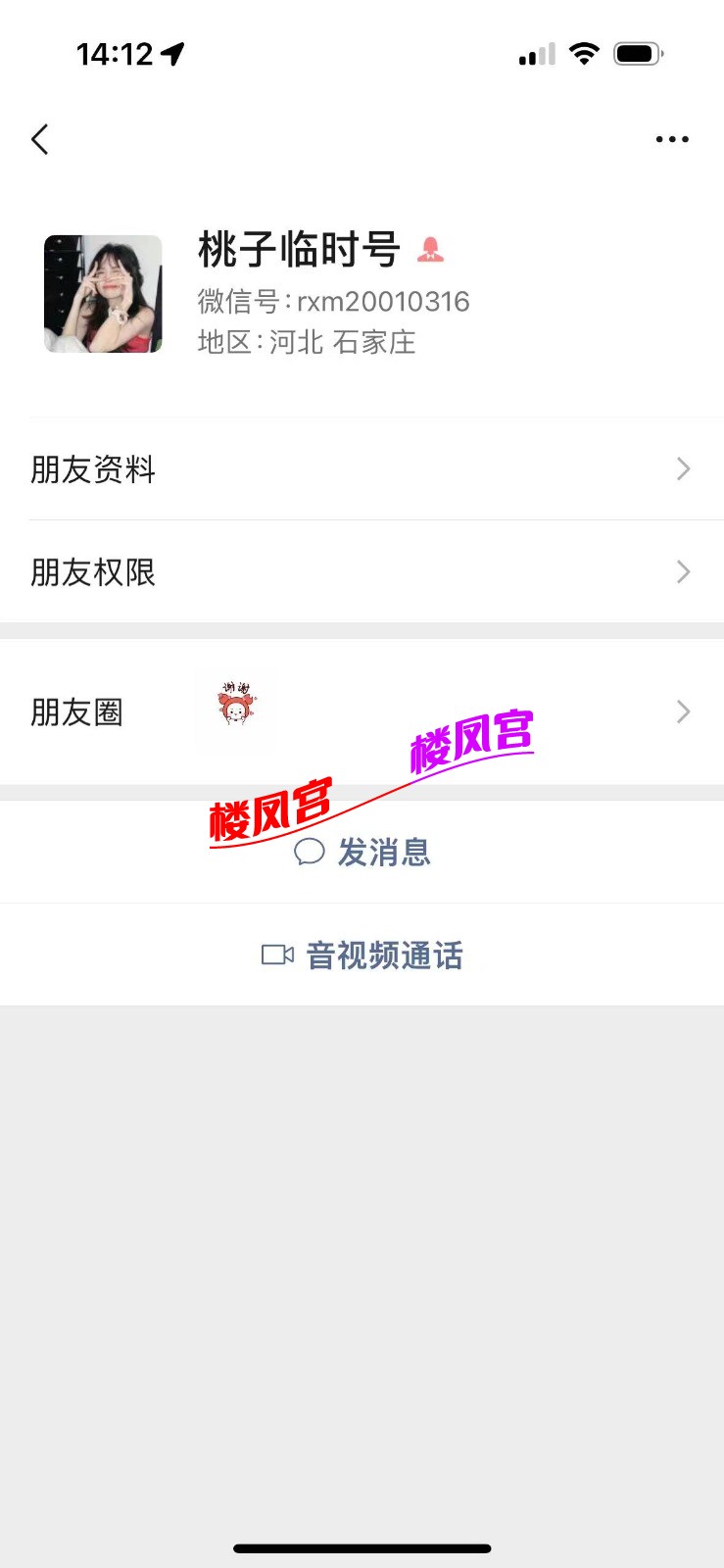Viewport: 724px width, 1568px height.
Task: Tap 发消息 to send a message
Action: (362, 852)
